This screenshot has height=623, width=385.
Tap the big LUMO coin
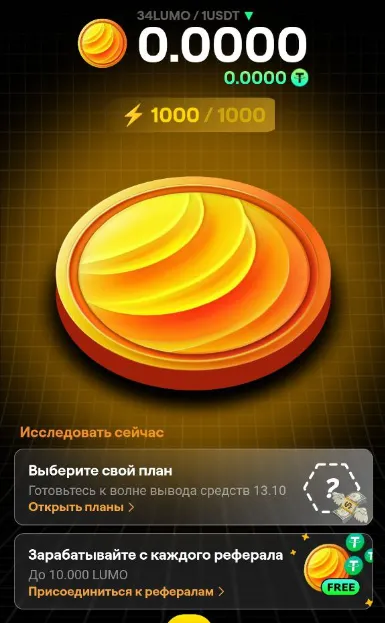coord(193,283)
